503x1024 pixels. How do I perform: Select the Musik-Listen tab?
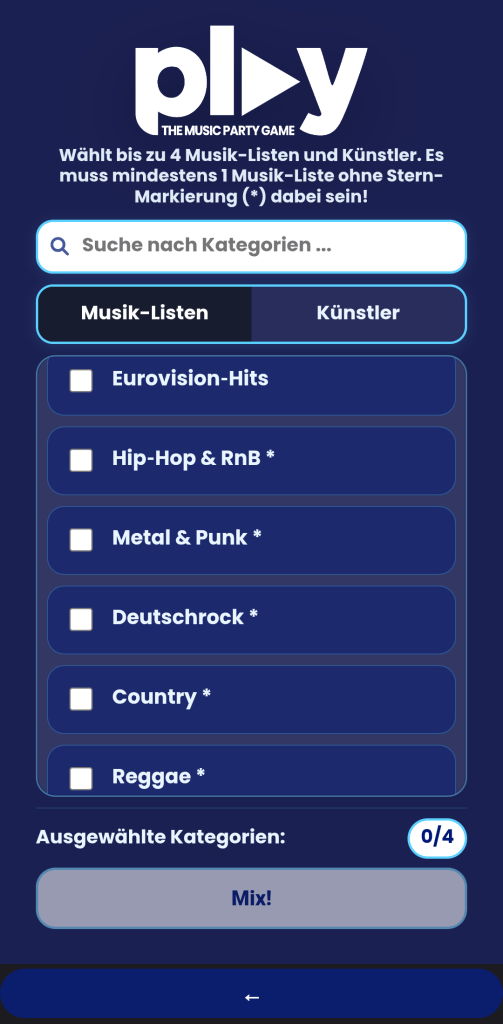[x=144, y=313]
